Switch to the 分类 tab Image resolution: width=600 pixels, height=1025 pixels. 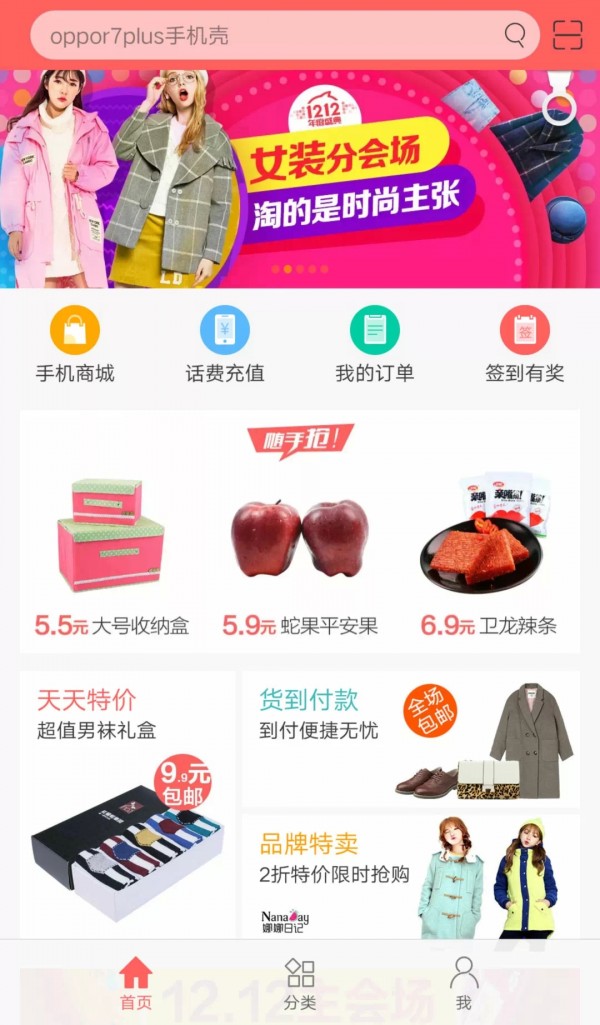[x=300, y=983]
